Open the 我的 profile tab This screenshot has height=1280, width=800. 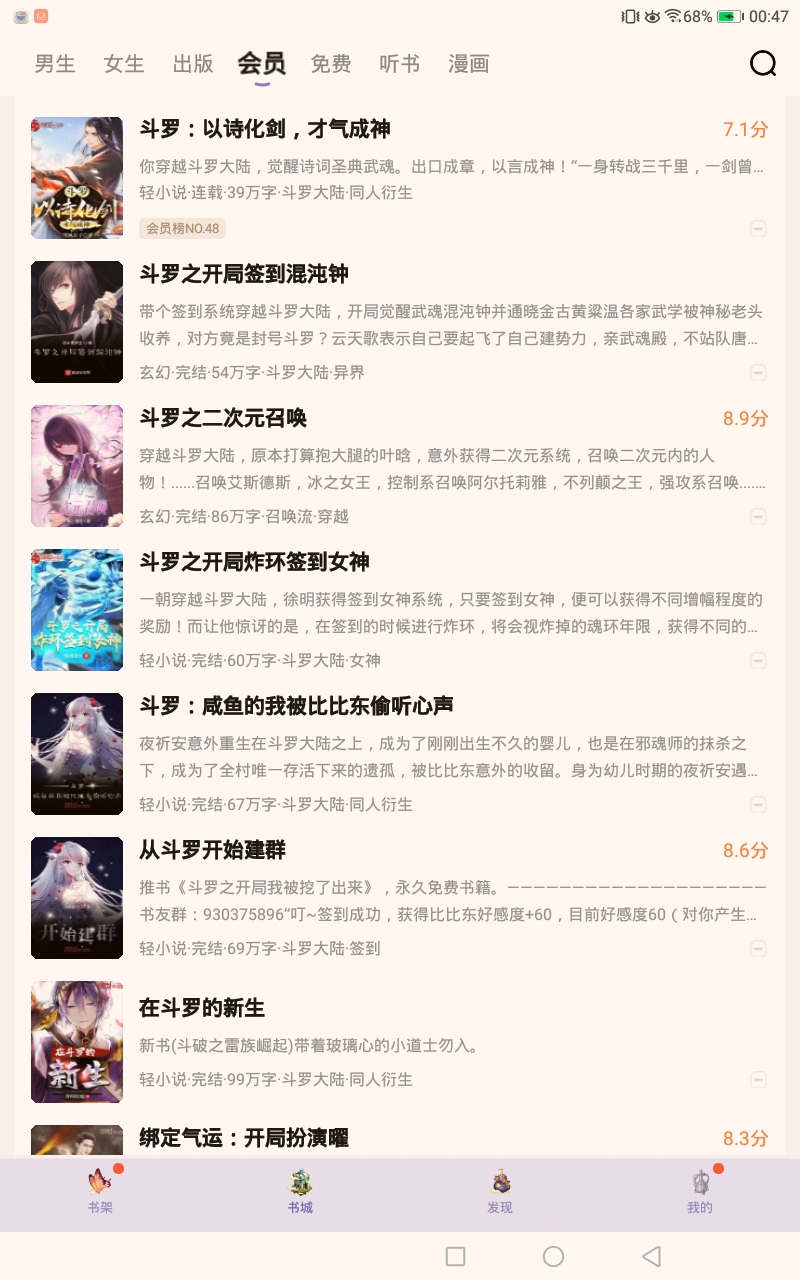(x=700, y=1191)
